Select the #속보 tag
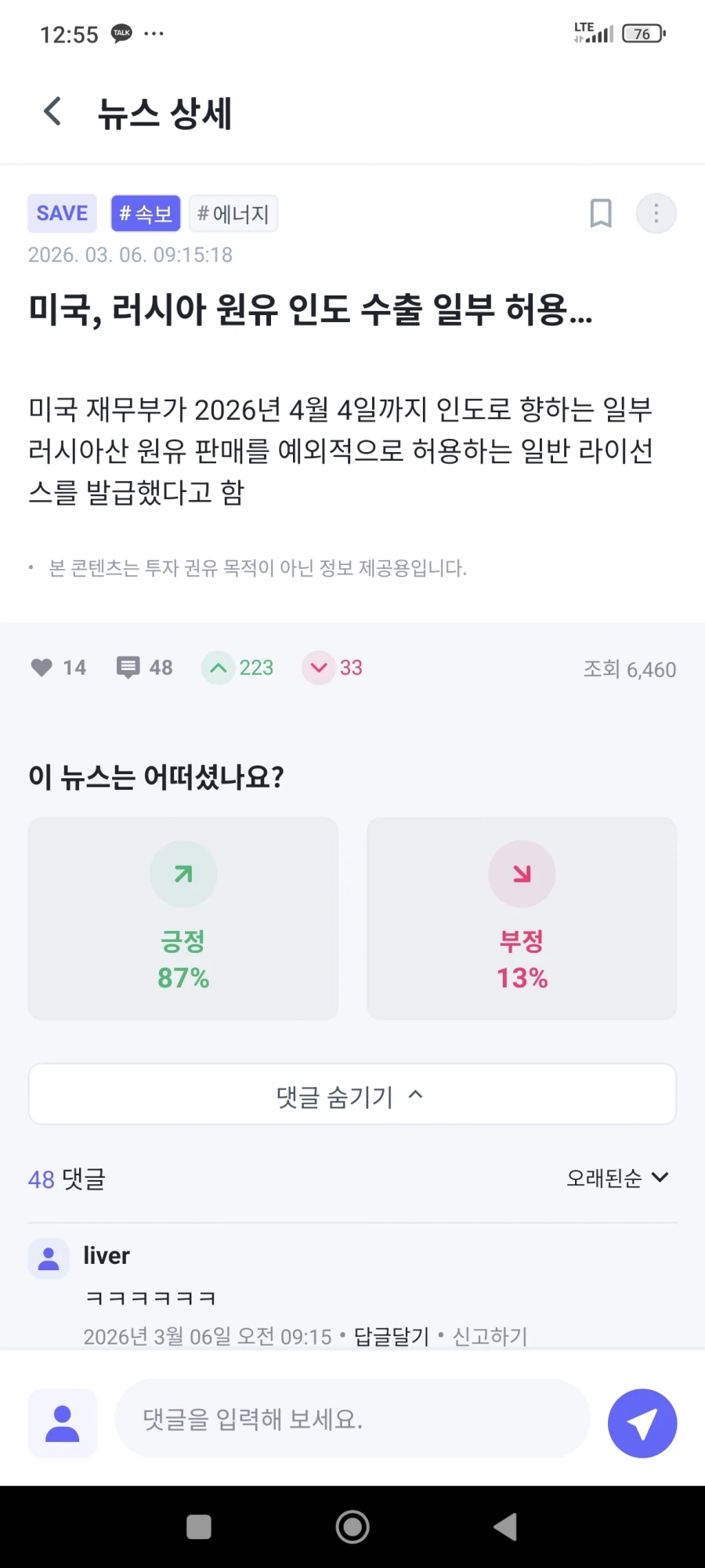The image size is (705, 1568). click(145, 213)
